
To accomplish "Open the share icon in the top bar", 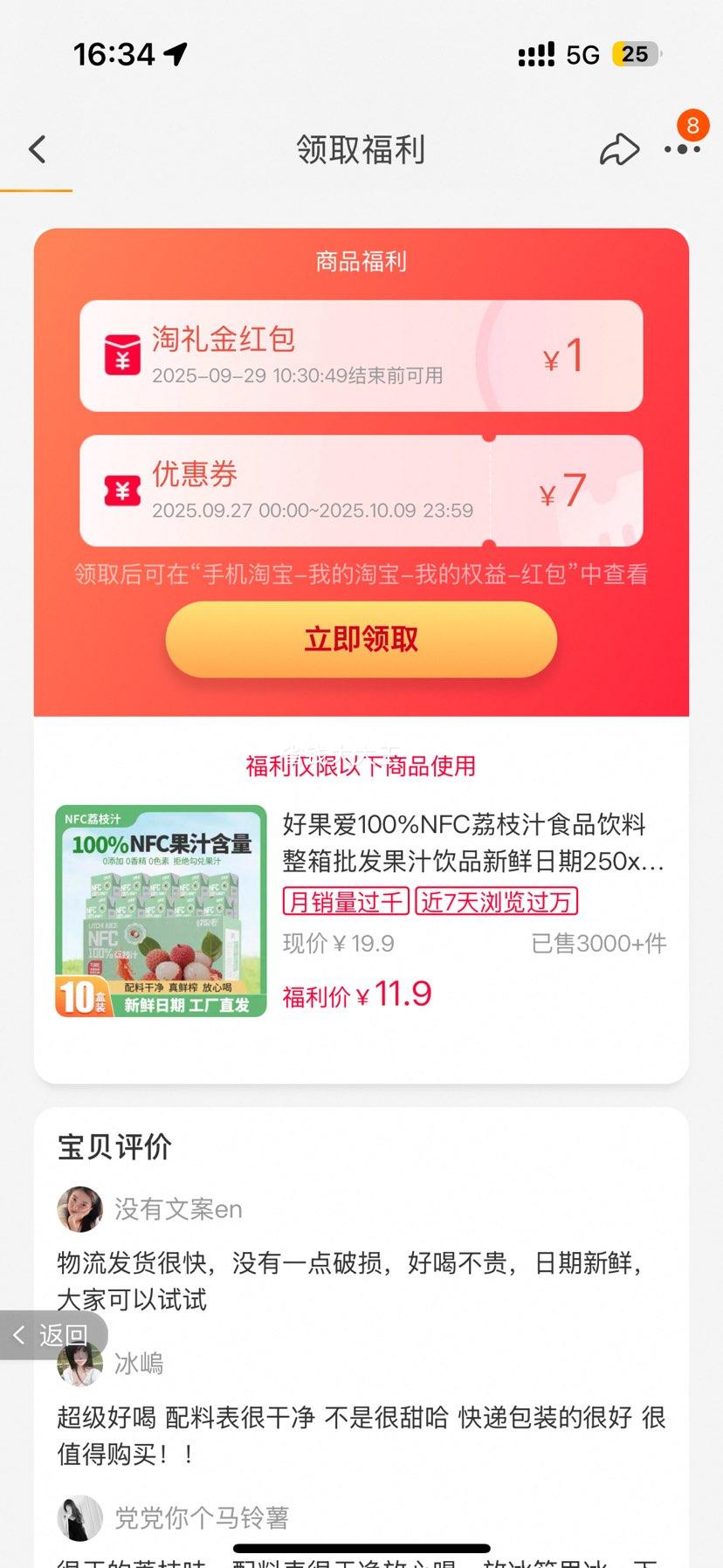I will click(x=620, y=148).
